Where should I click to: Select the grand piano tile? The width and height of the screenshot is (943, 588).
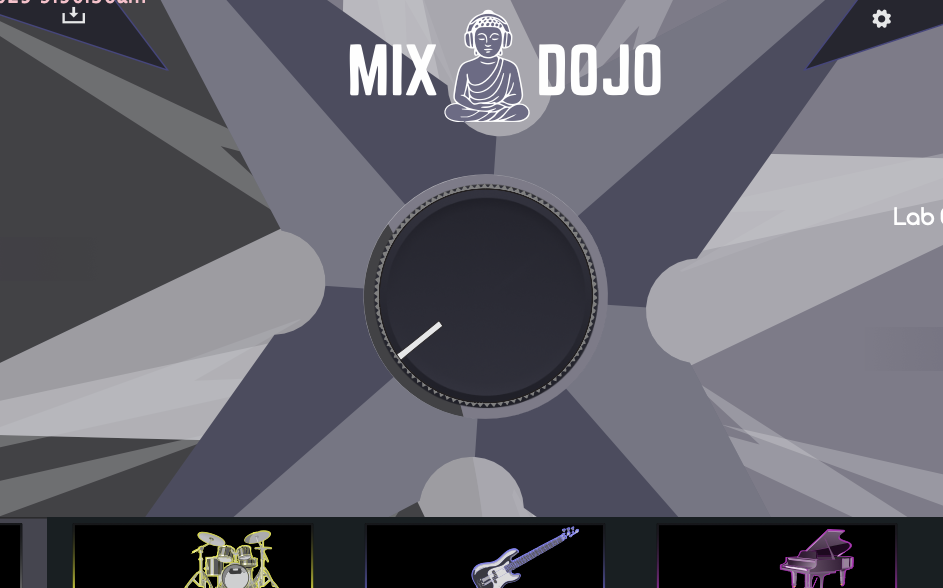[x=777, y=557]
